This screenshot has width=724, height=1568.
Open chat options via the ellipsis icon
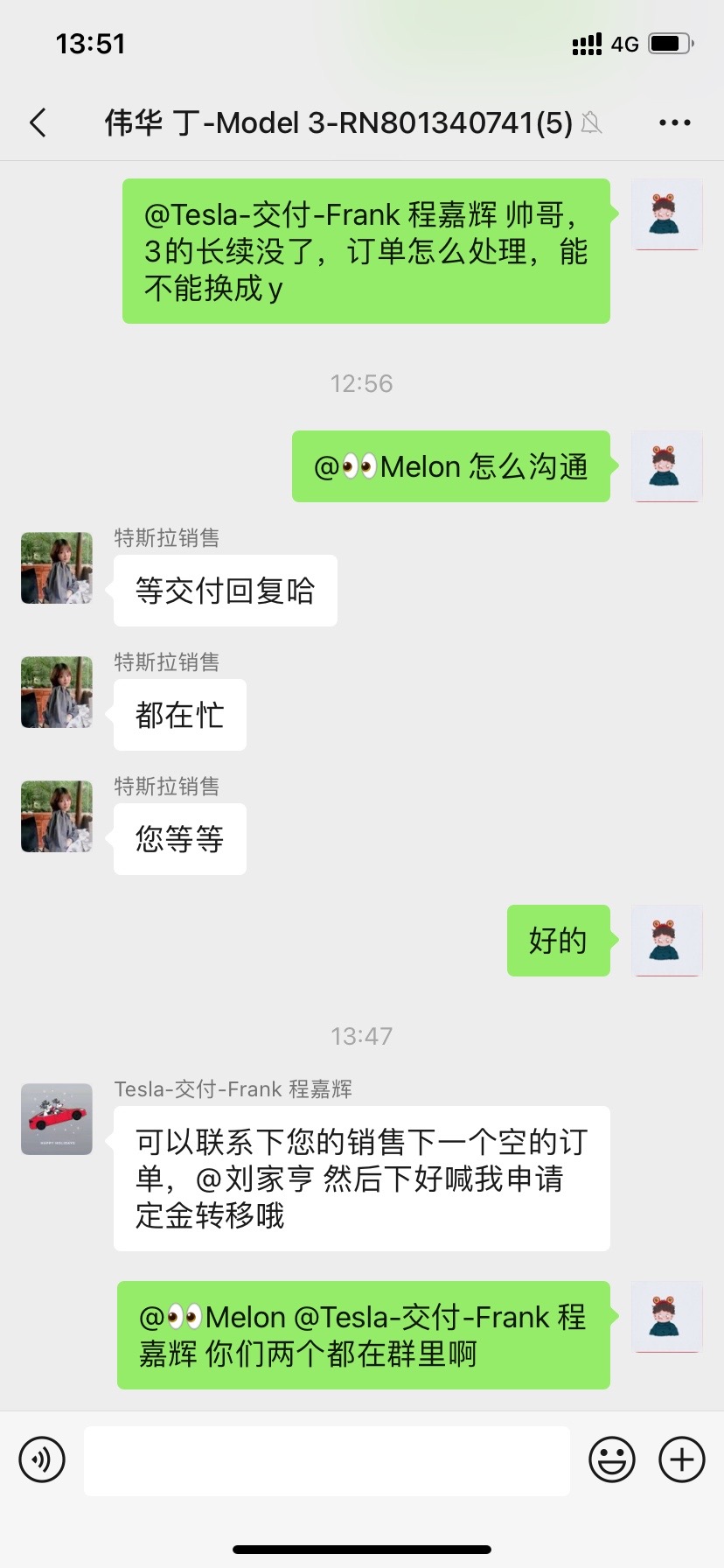coord(674,123)
